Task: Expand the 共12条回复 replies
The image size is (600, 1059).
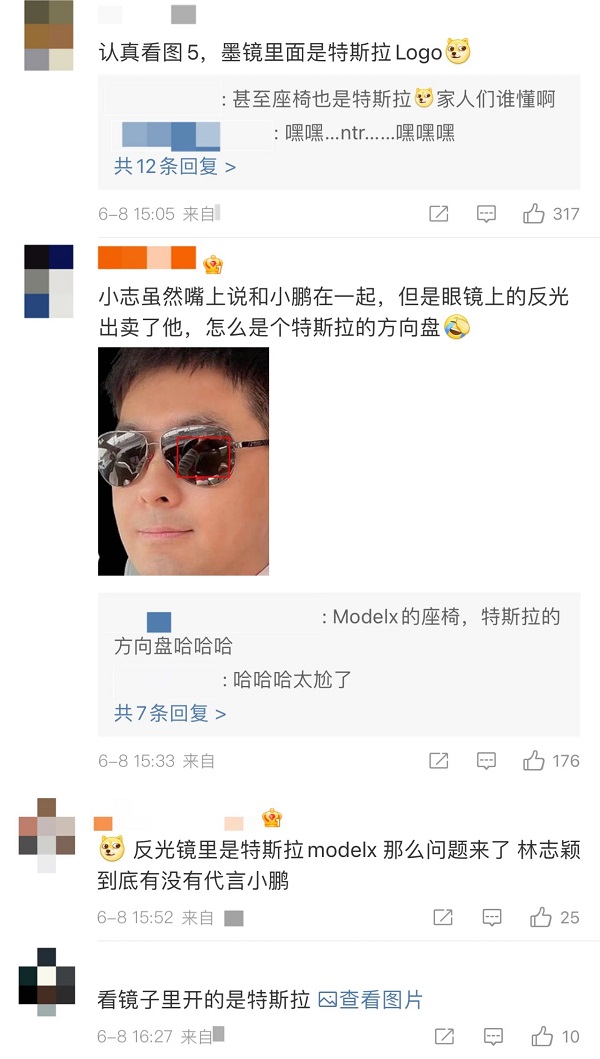Action: point(175,166)
